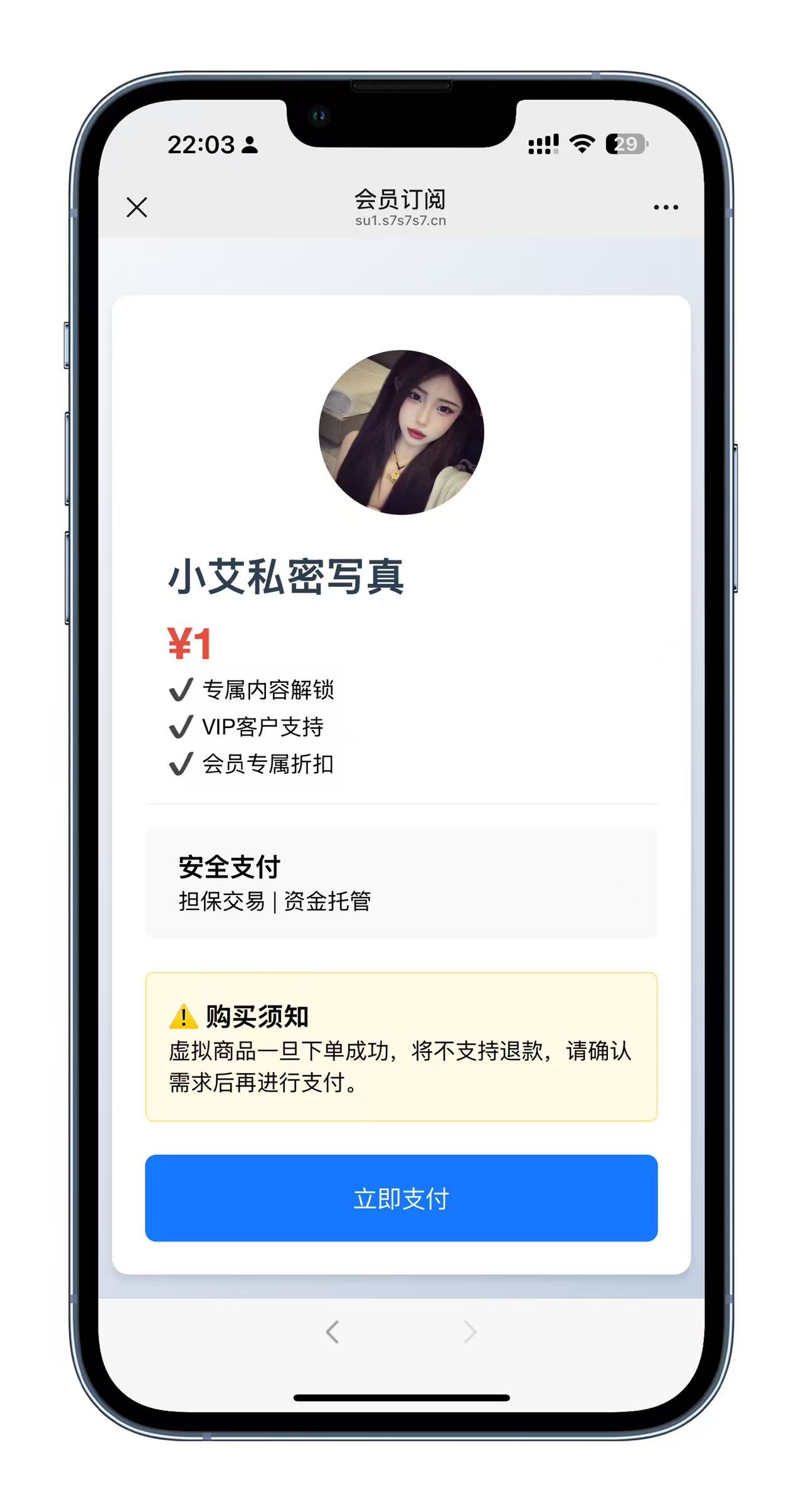Tap the battery indicator showing 29
Image resolution: width=803 pixels, height=1512 pixels.
click(x=624, y=143)
